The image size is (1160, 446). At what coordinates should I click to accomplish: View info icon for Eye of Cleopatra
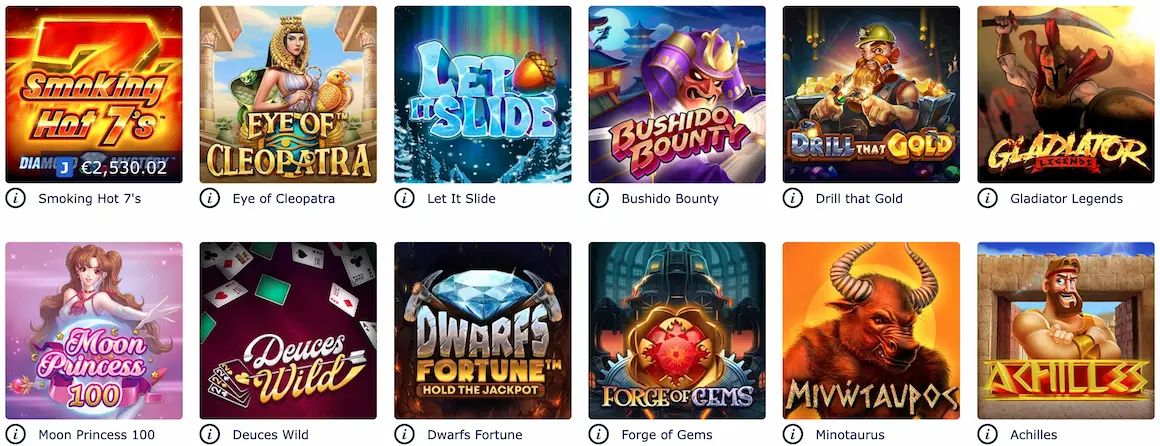(209, 198)
